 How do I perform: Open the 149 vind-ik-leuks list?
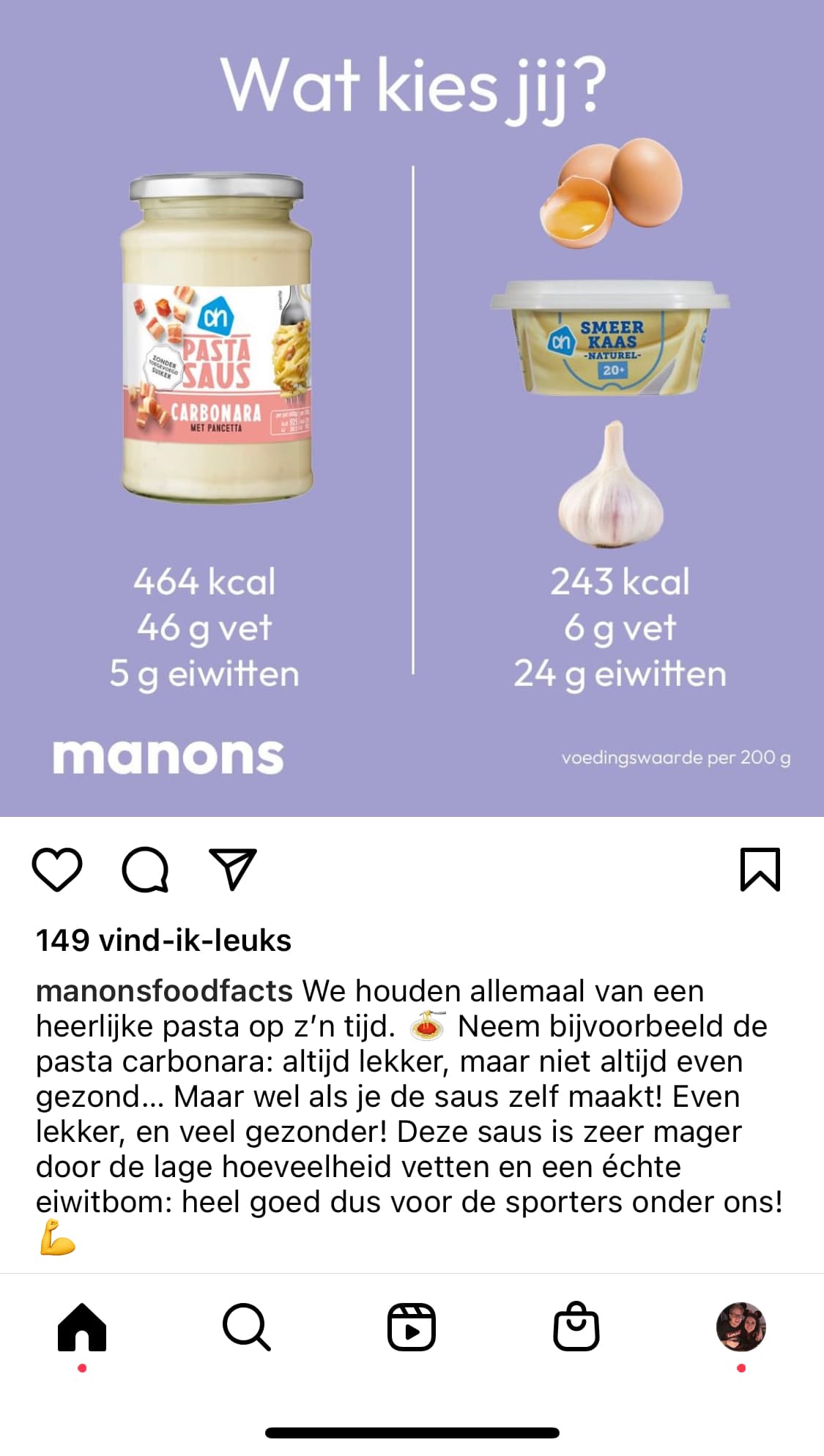(164, 941)
